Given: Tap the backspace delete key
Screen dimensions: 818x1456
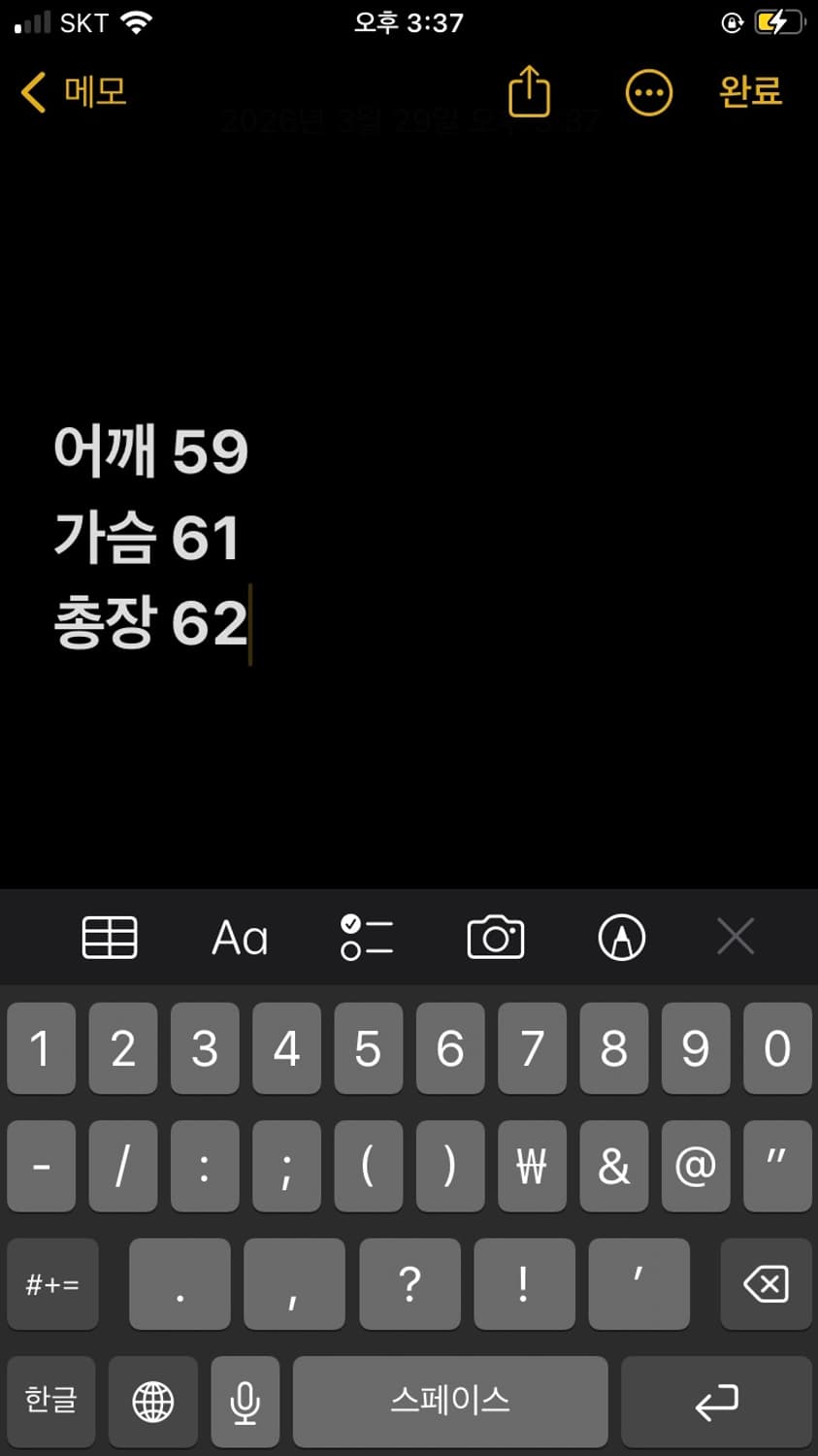Looking at the screenshot, I should [x=766, y=1283].
